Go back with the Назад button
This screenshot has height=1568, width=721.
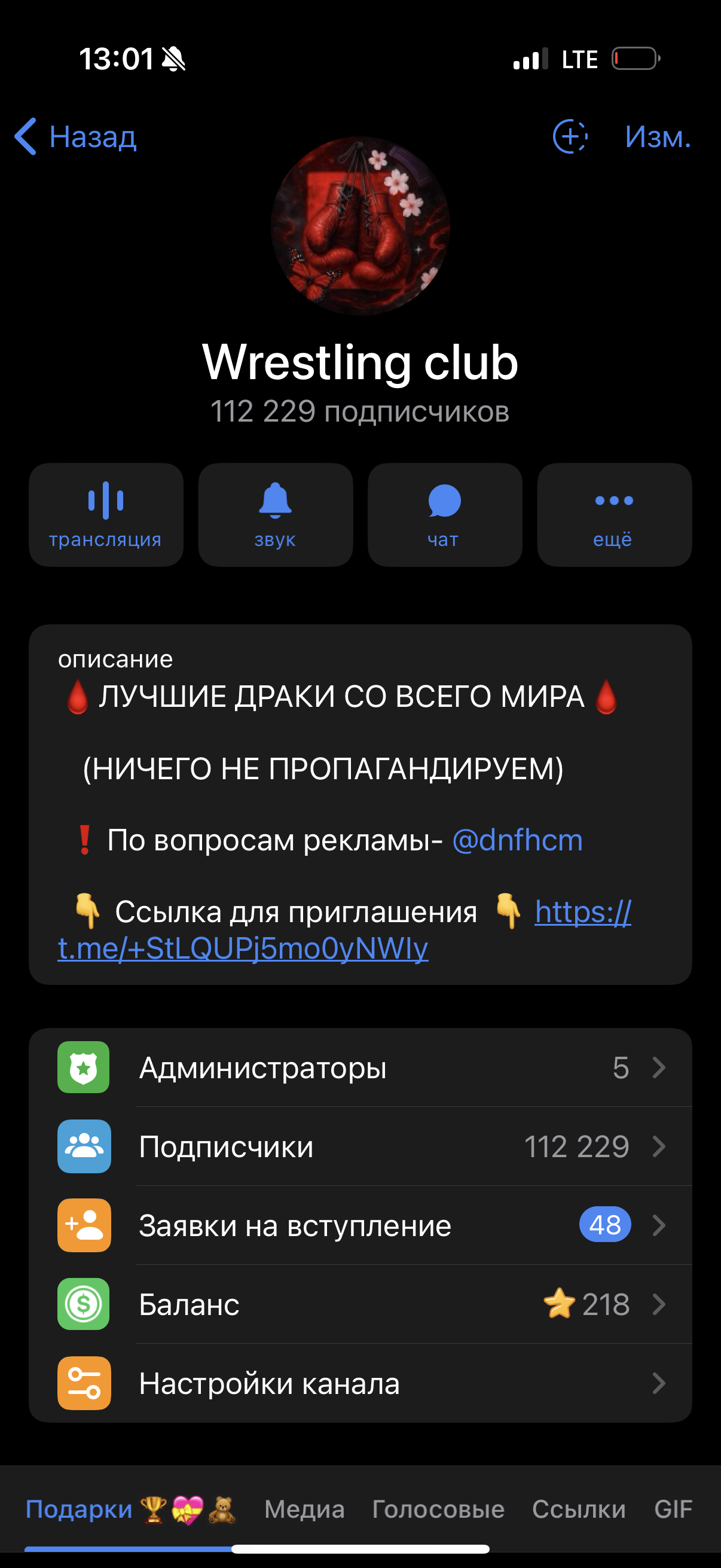tap(75, 137)
